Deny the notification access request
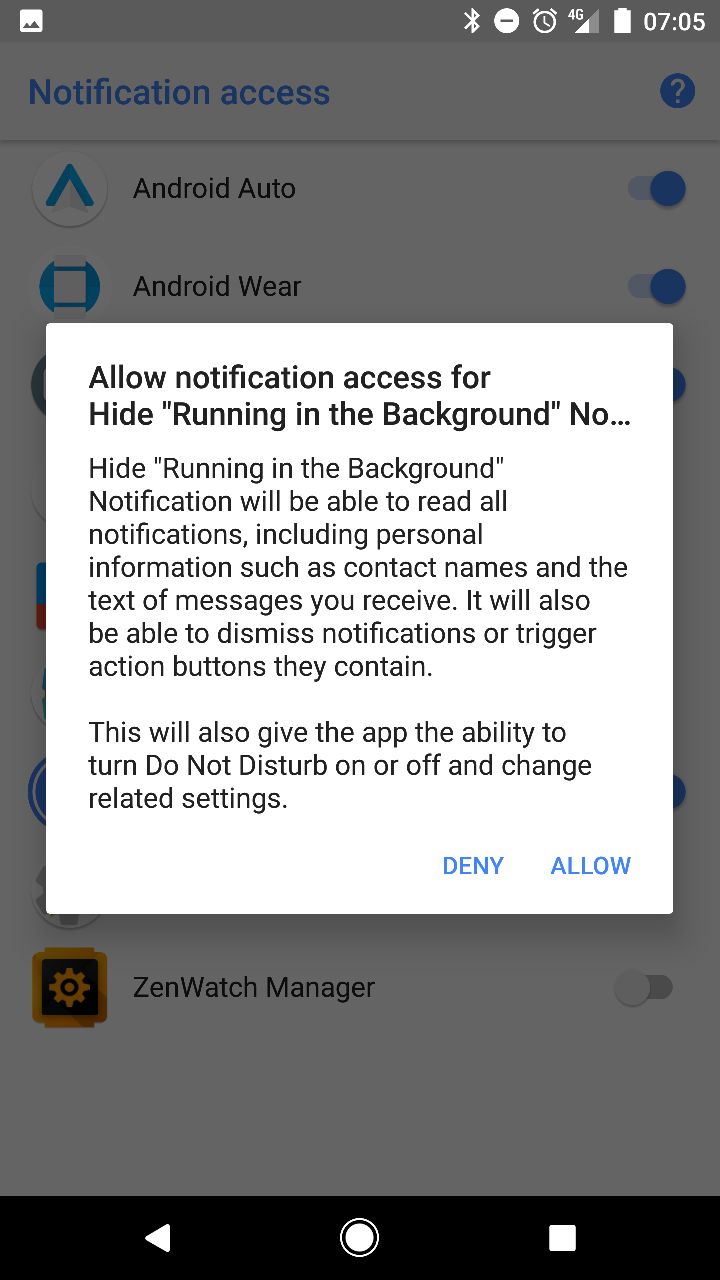Image resolution: width=720 pixels, height=1280 pixels. coord(473,865)
